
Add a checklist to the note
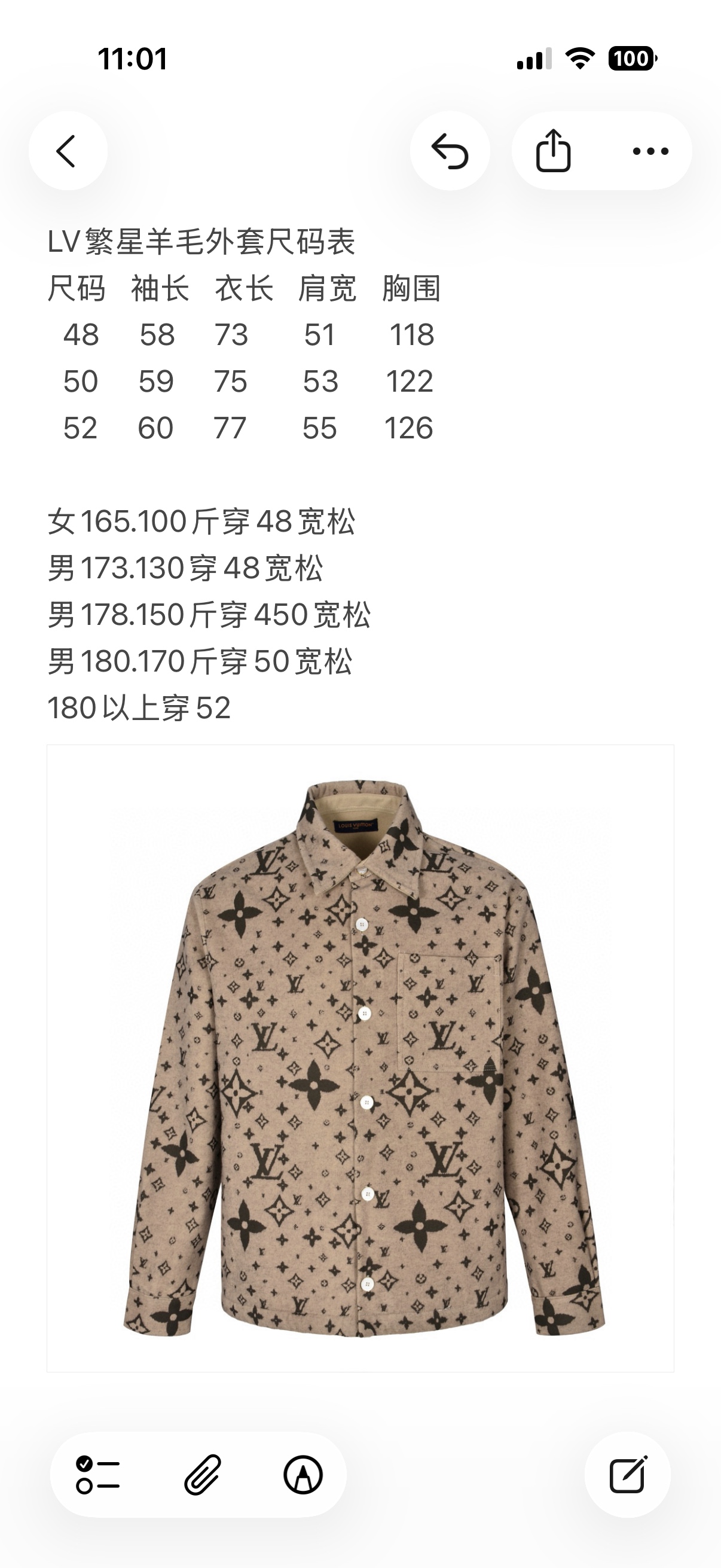97,1475
